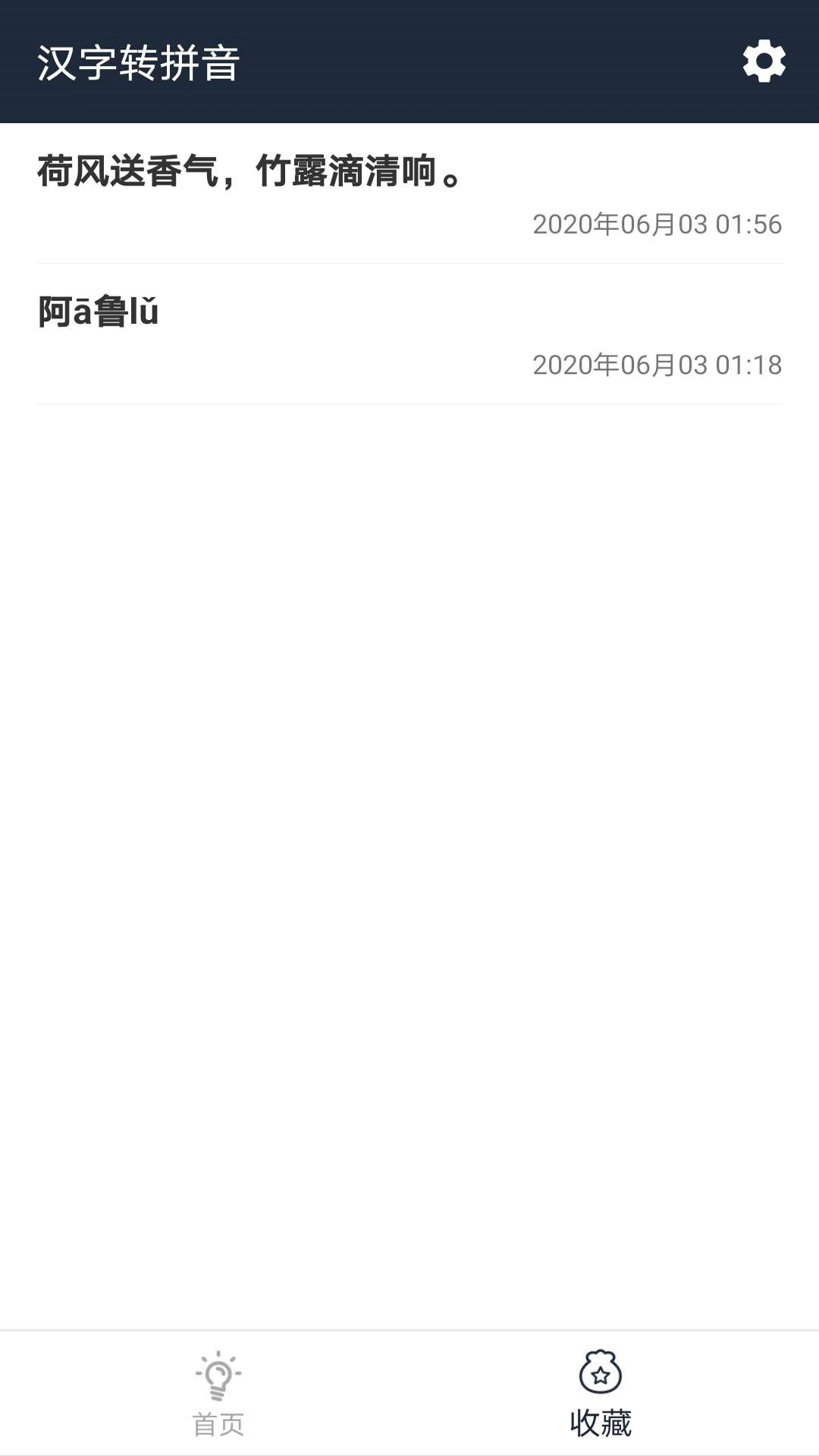The image size is (819, 1456).
Task: Select the favorite entry 荷风送香气，竹露滴清响
Action: tap(250, 174)
